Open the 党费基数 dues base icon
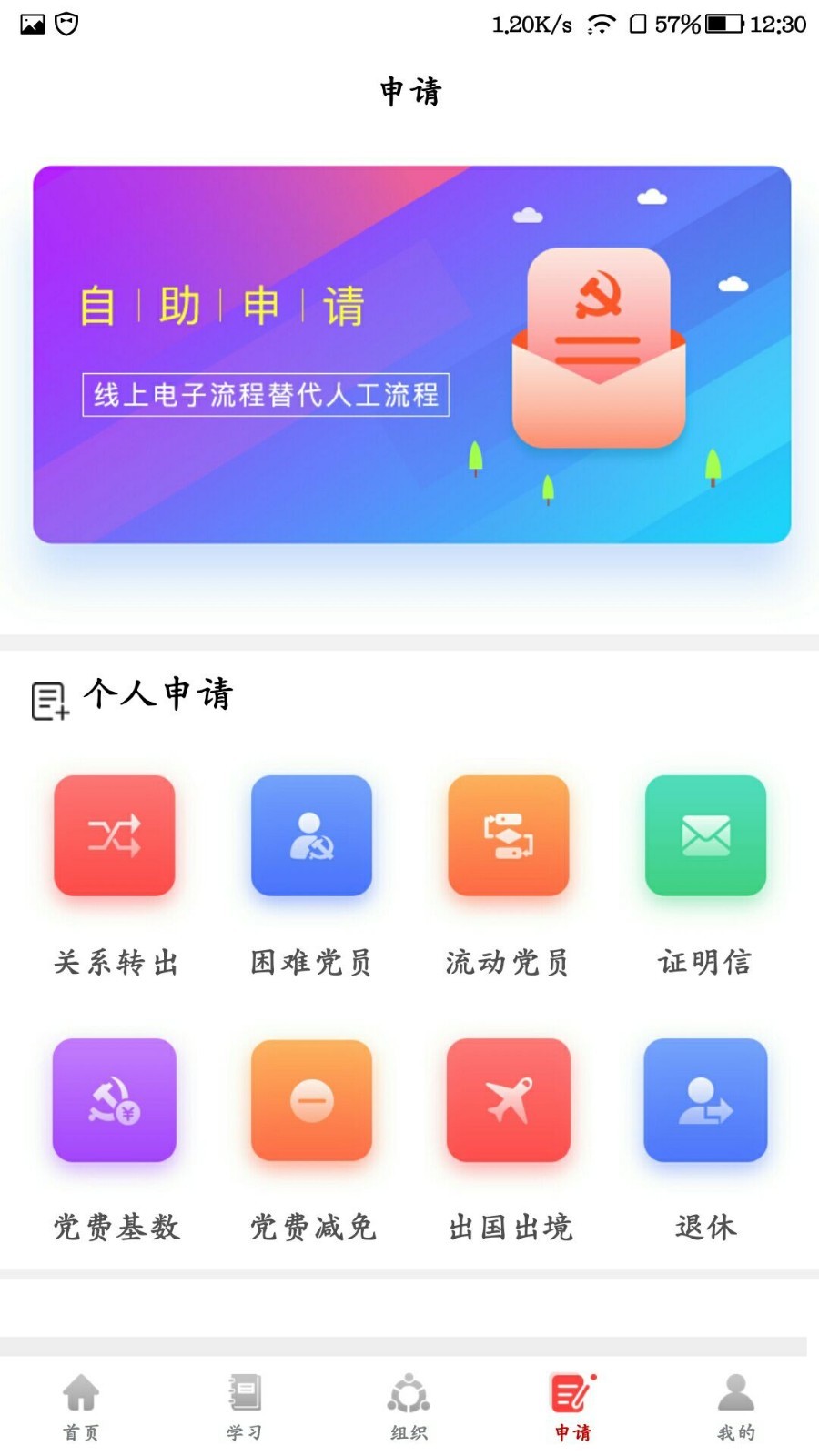This screenshot has height=1456, width=819. coord(114,1099)
